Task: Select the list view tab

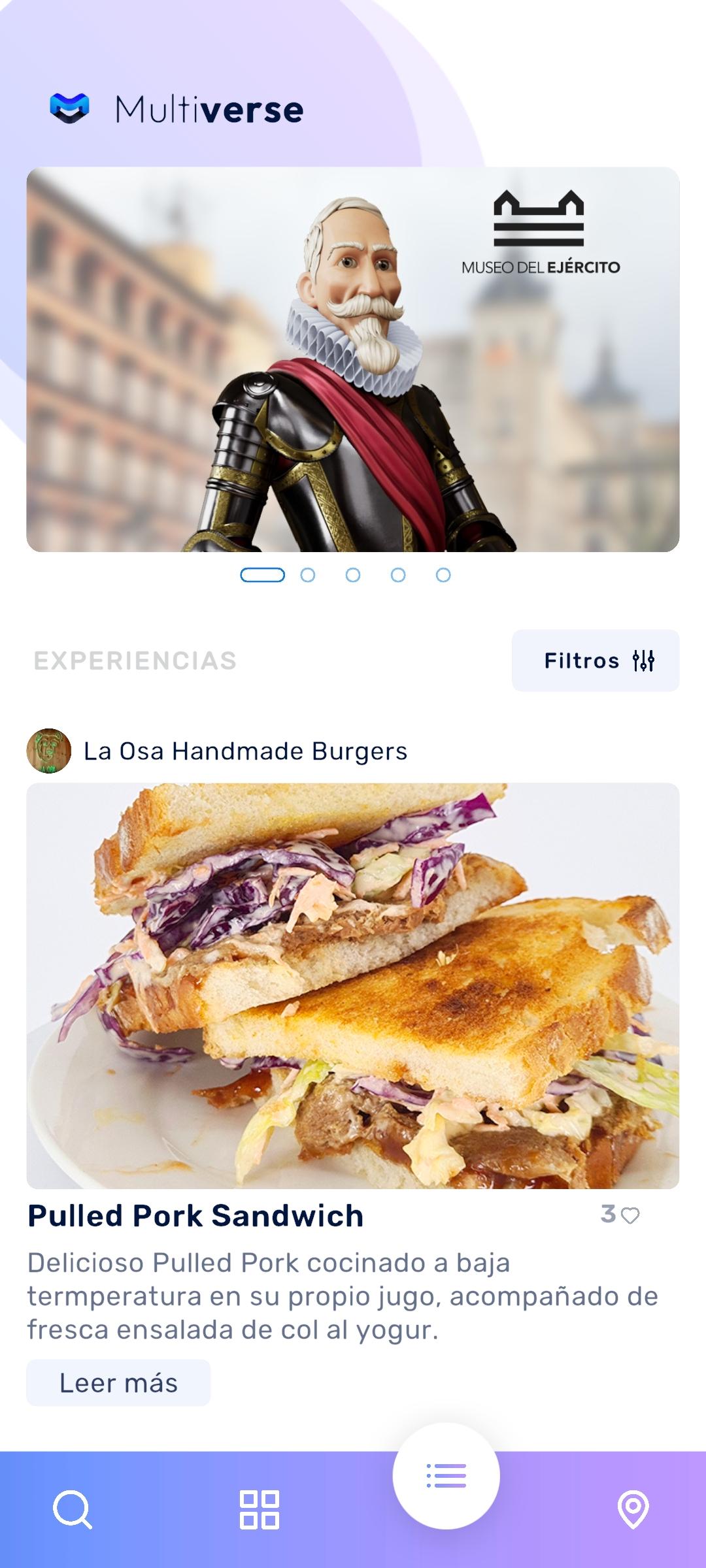Action: tap(446, 1475)
